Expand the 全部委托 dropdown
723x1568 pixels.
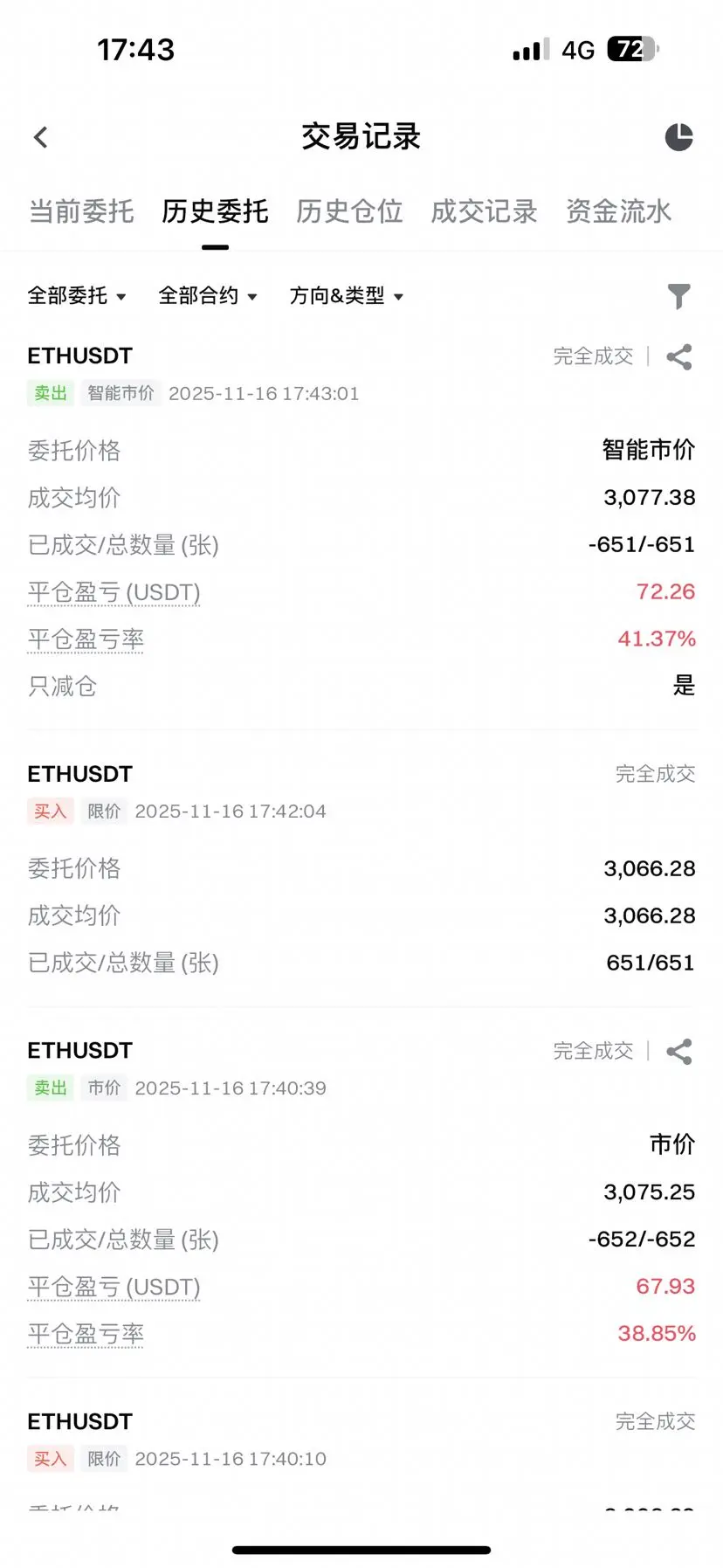77,296
